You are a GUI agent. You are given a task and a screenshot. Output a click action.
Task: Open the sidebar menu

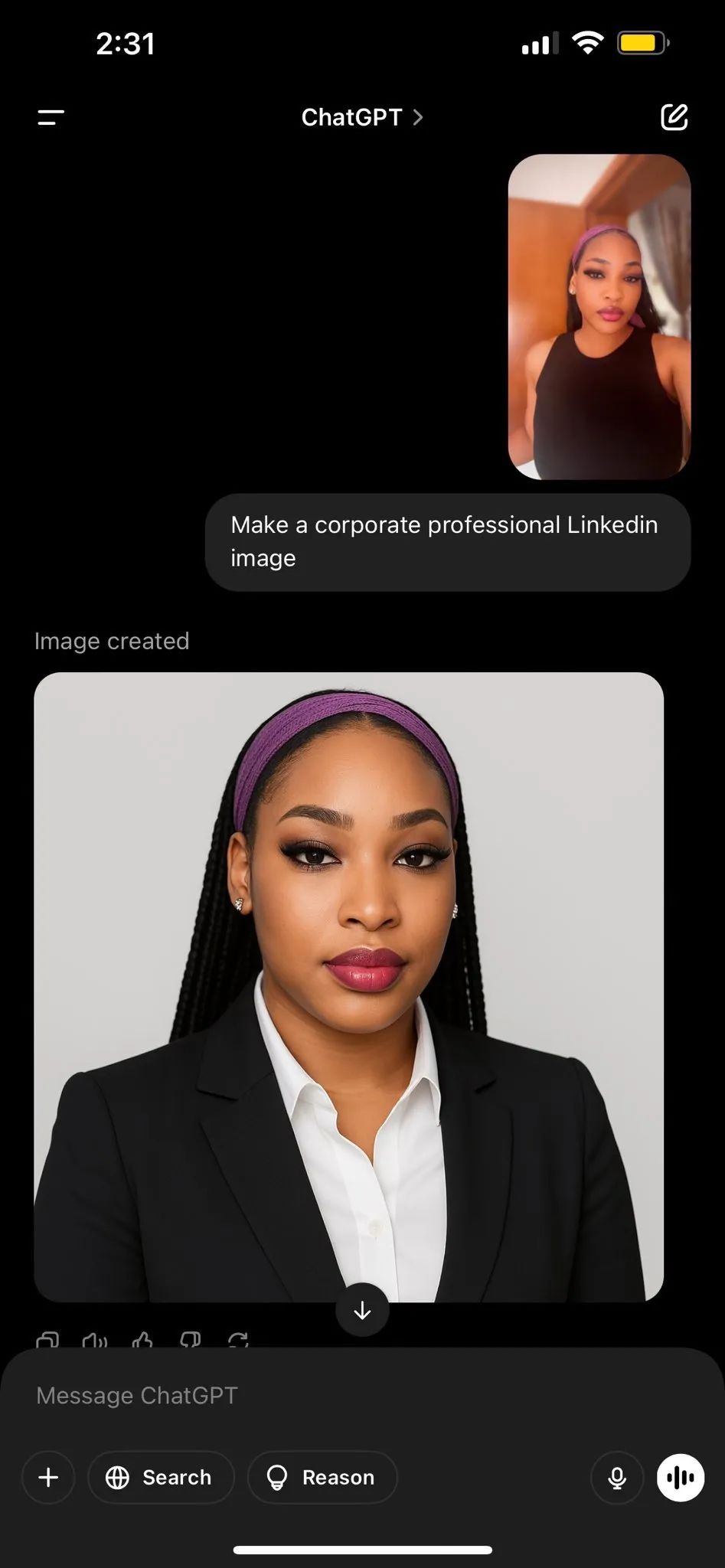(51, 117)
